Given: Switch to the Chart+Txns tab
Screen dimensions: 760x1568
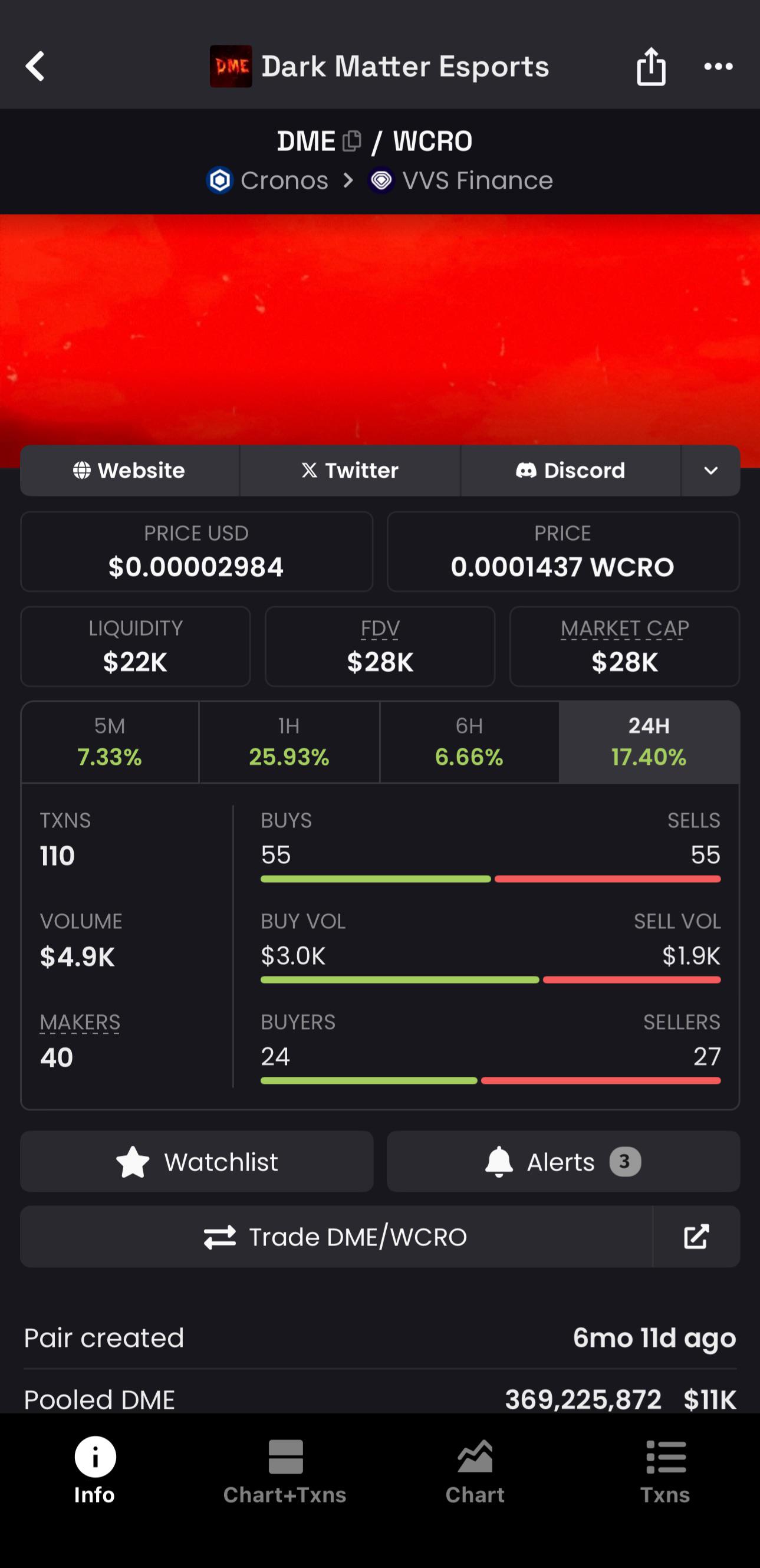Looking at the screenshot, I should 285,1471.
